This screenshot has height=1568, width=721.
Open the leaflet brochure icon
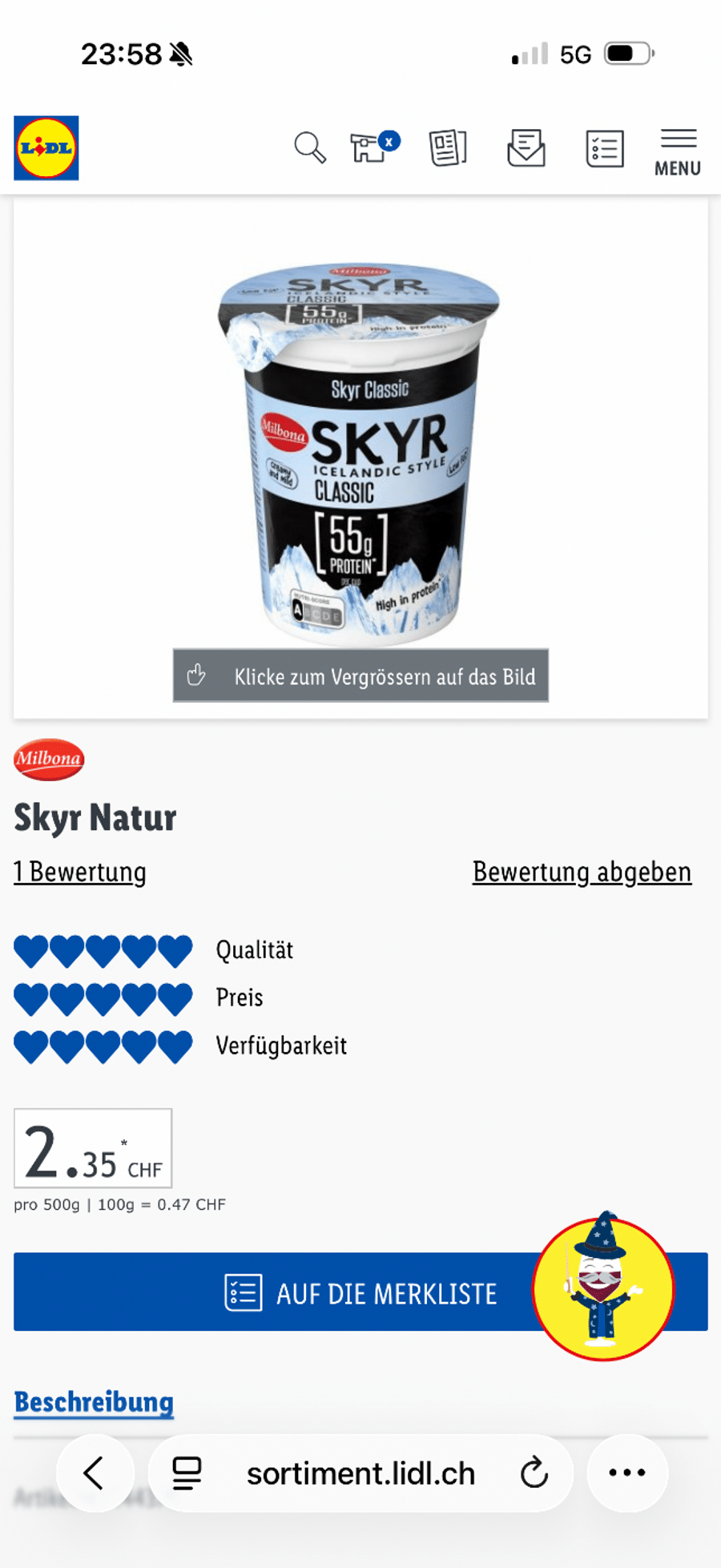448,148
